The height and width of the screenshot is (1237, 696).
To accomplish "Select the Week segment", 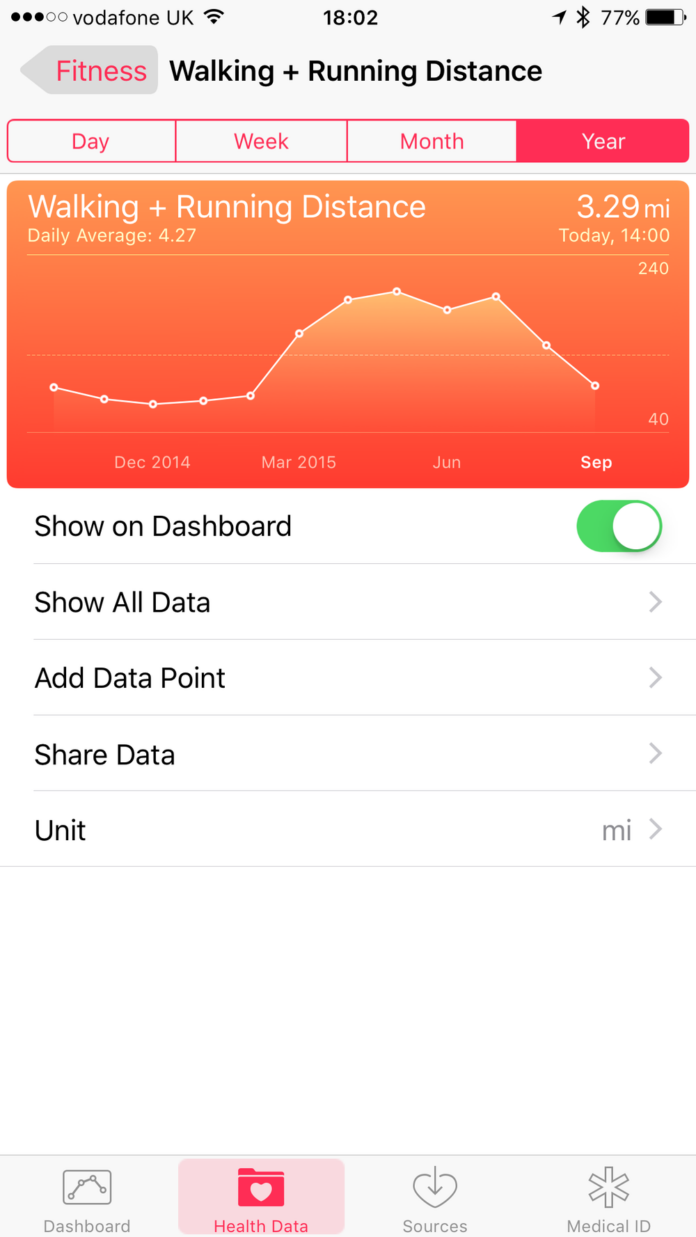I will (x=261, y=142).
